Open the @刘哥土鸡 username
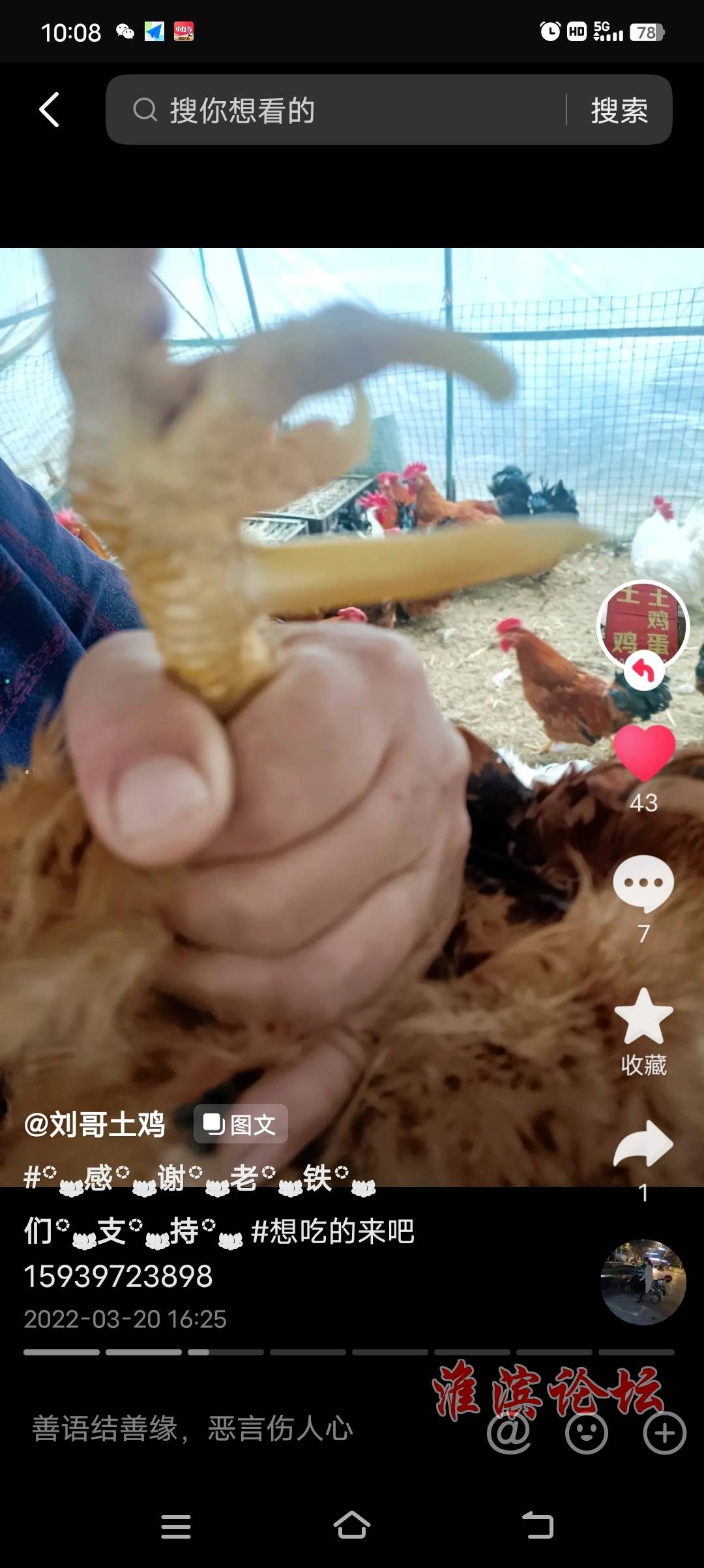Screen dimensions: 704x1568 tap(95, 1124)
